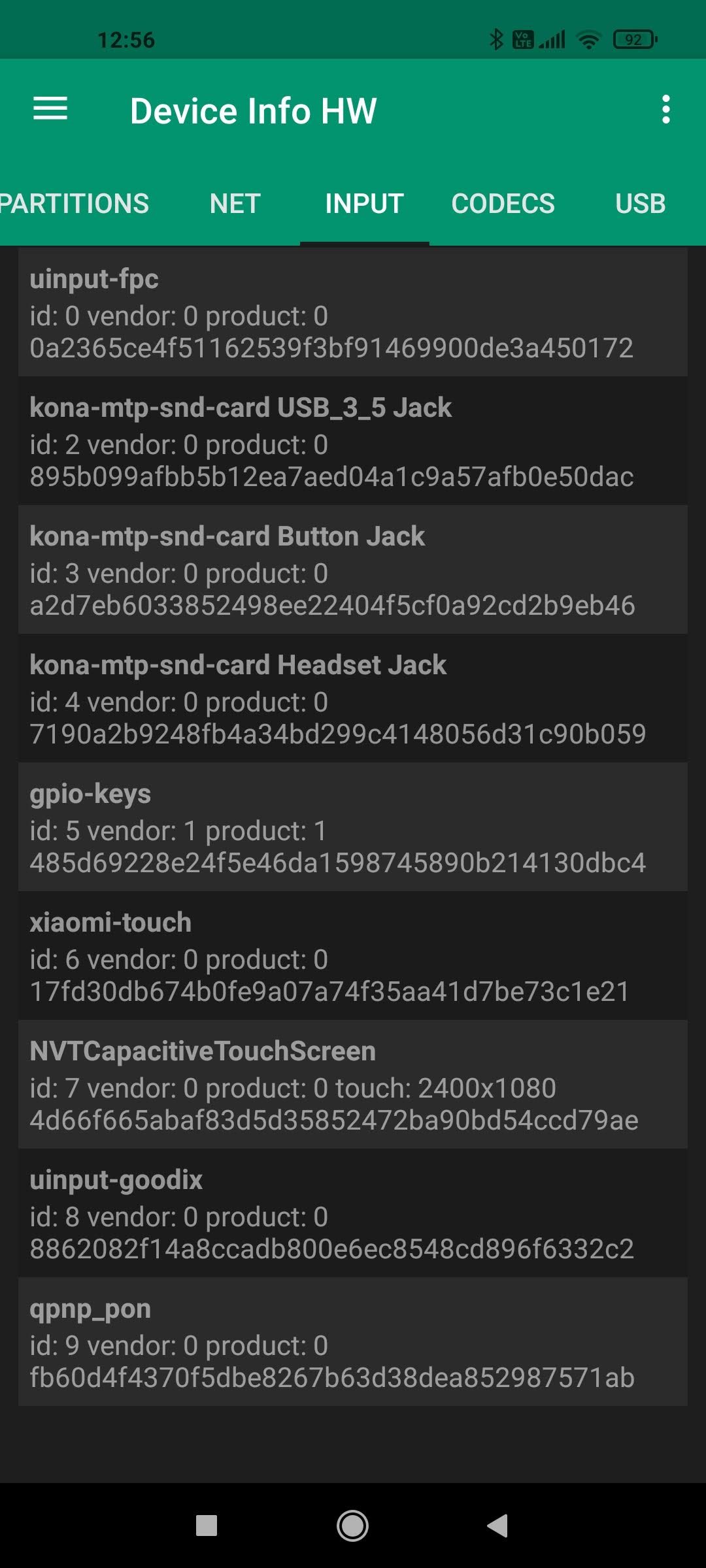This screenshot has width=706, height=1568.
Task: Select the INPUT tab
Action: 364,204
